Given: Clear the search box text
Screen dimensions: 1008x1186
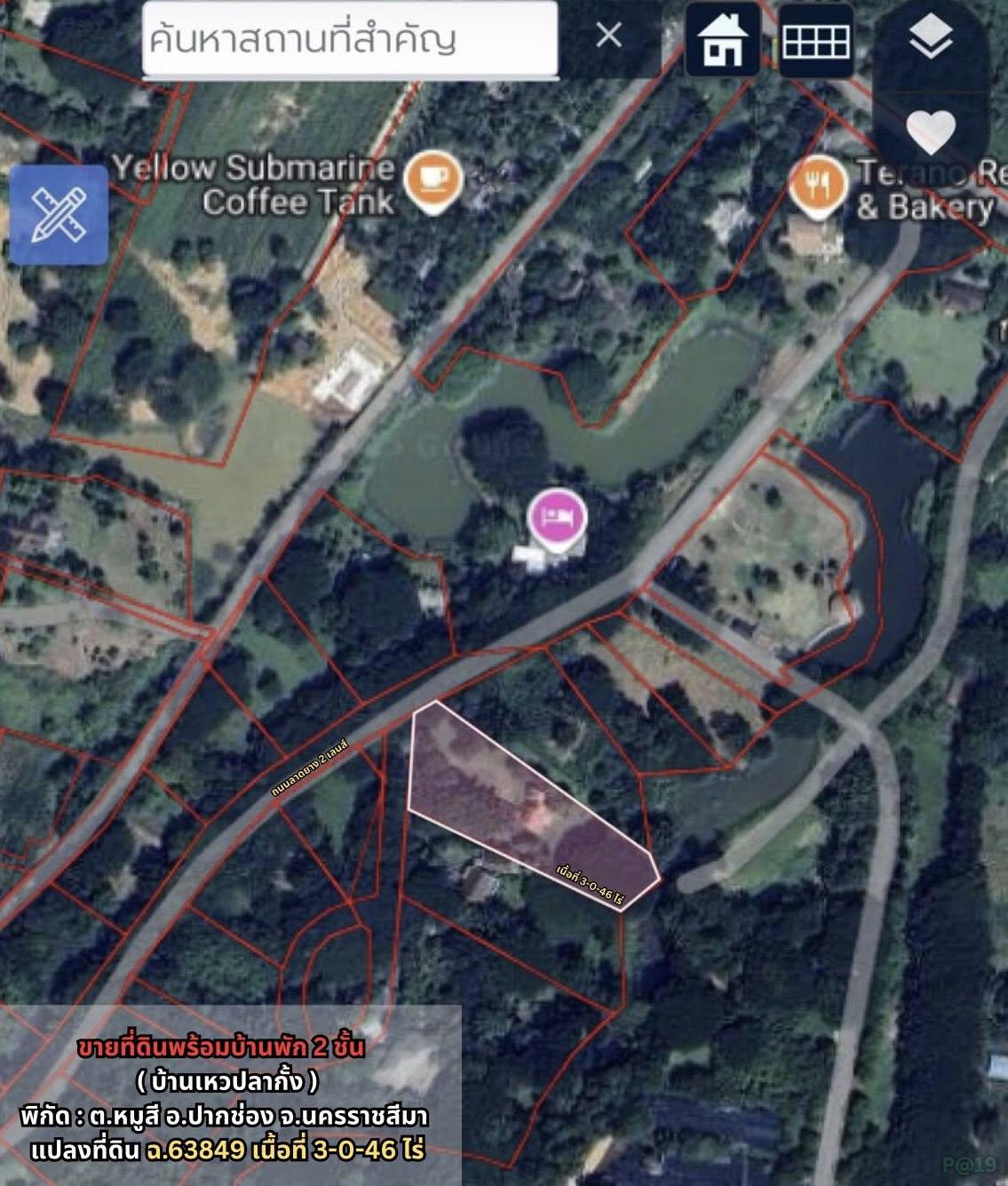Looking at the screenshot, I should pos(608,36).
